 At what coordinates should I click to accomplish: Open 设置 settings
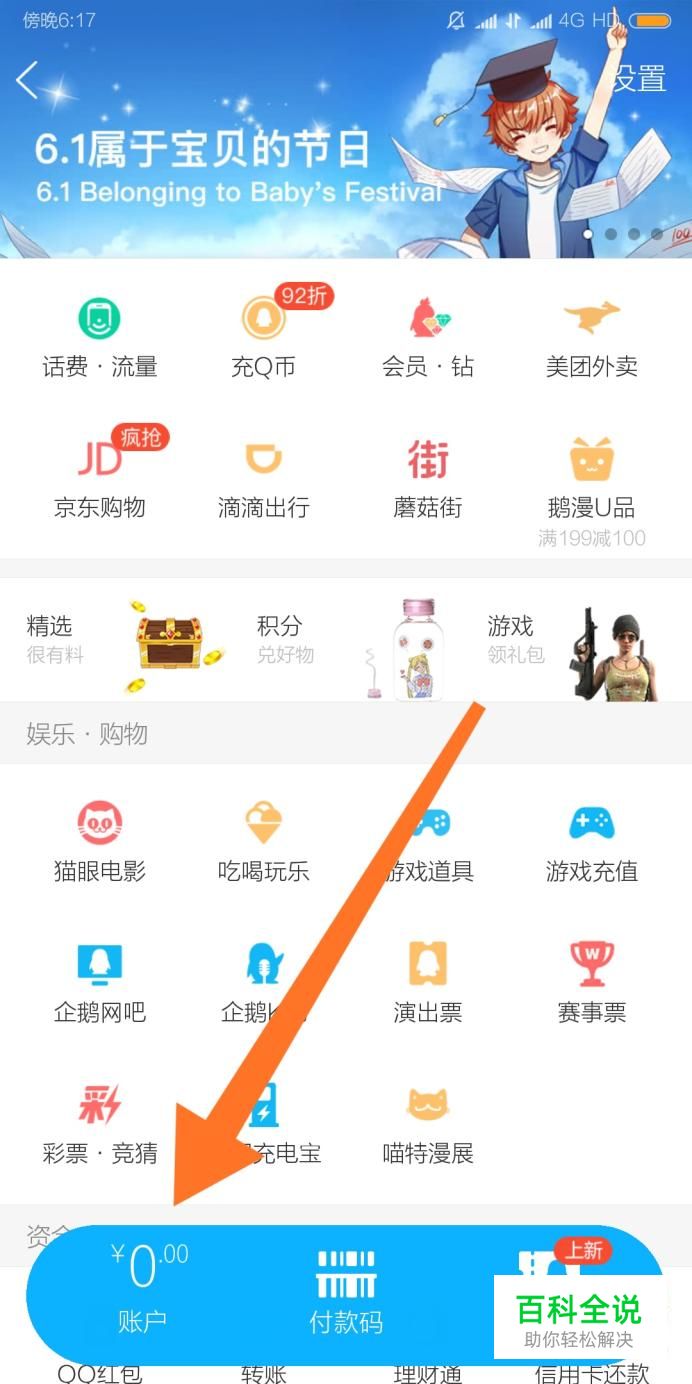tap(639, 78)
